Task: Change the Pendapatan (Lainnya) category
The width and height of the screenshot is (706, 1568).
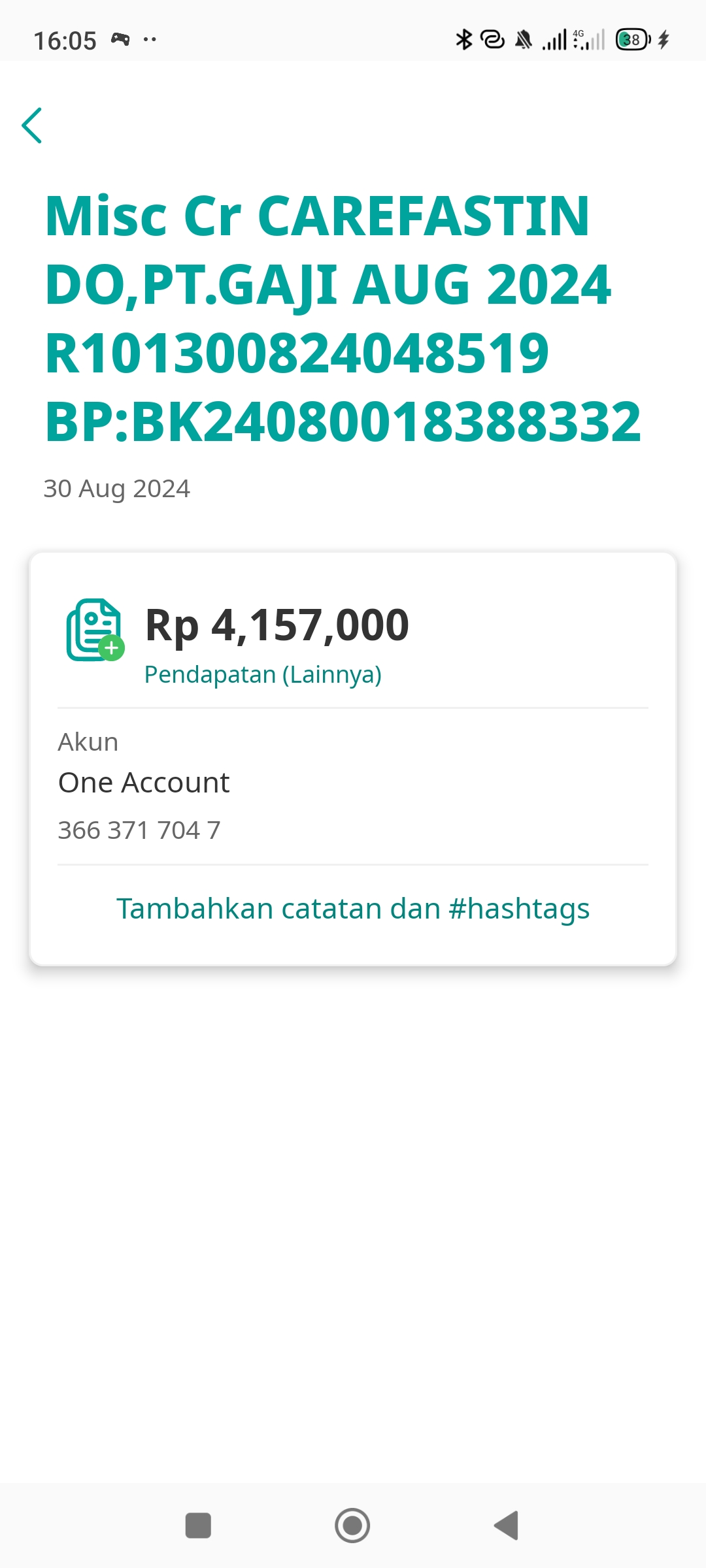Action: click(263, 674)
